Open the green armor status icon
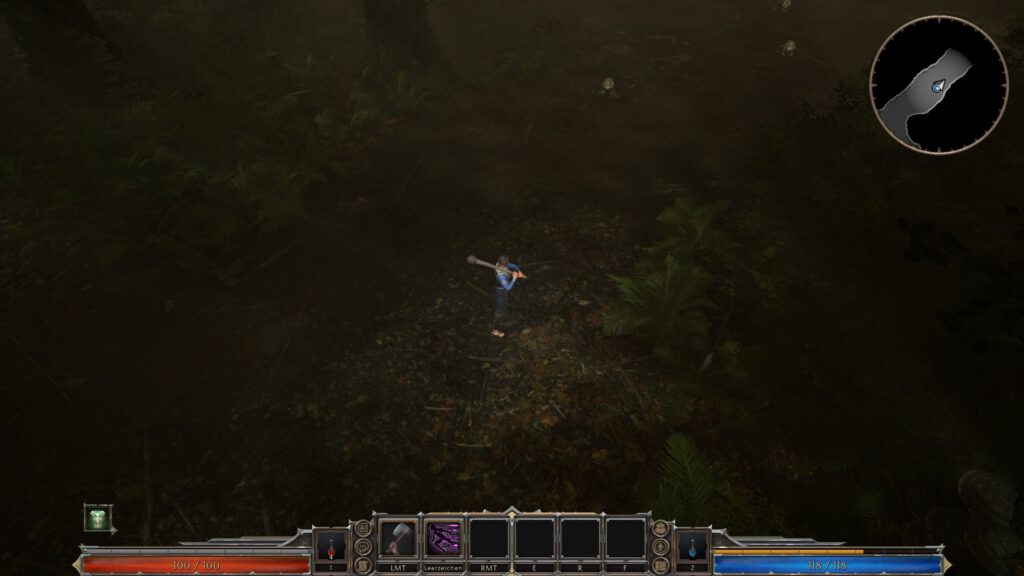1024x576 pixels. (97, 518)
